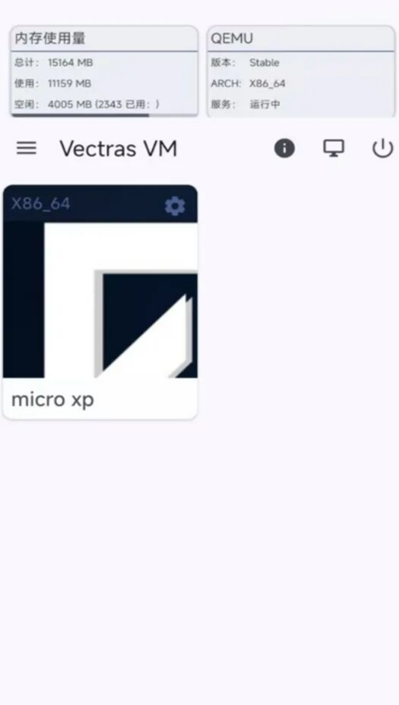
Task: Launch the micro xp virtual machine
Action: coord(100,300)
